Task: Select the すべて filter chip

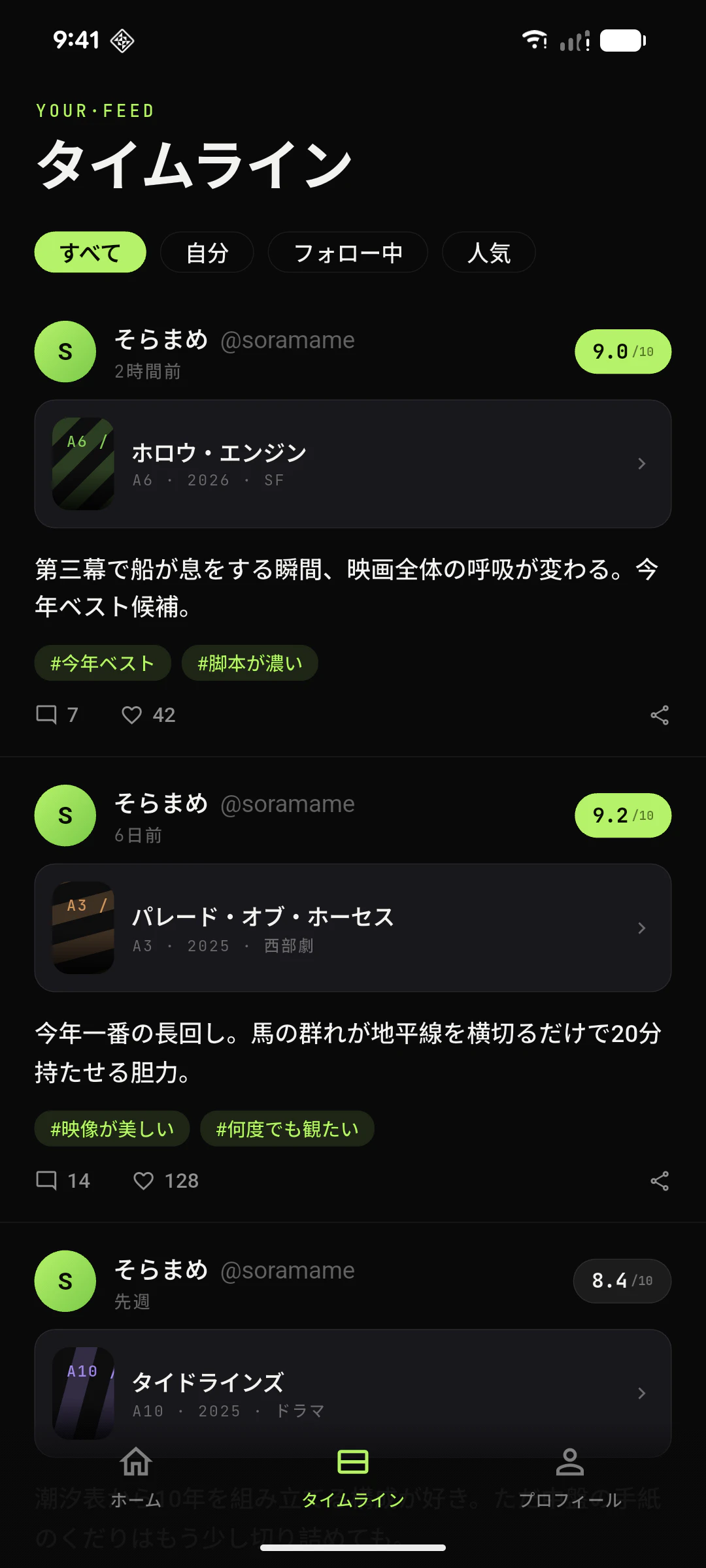Action: [90, 252]
